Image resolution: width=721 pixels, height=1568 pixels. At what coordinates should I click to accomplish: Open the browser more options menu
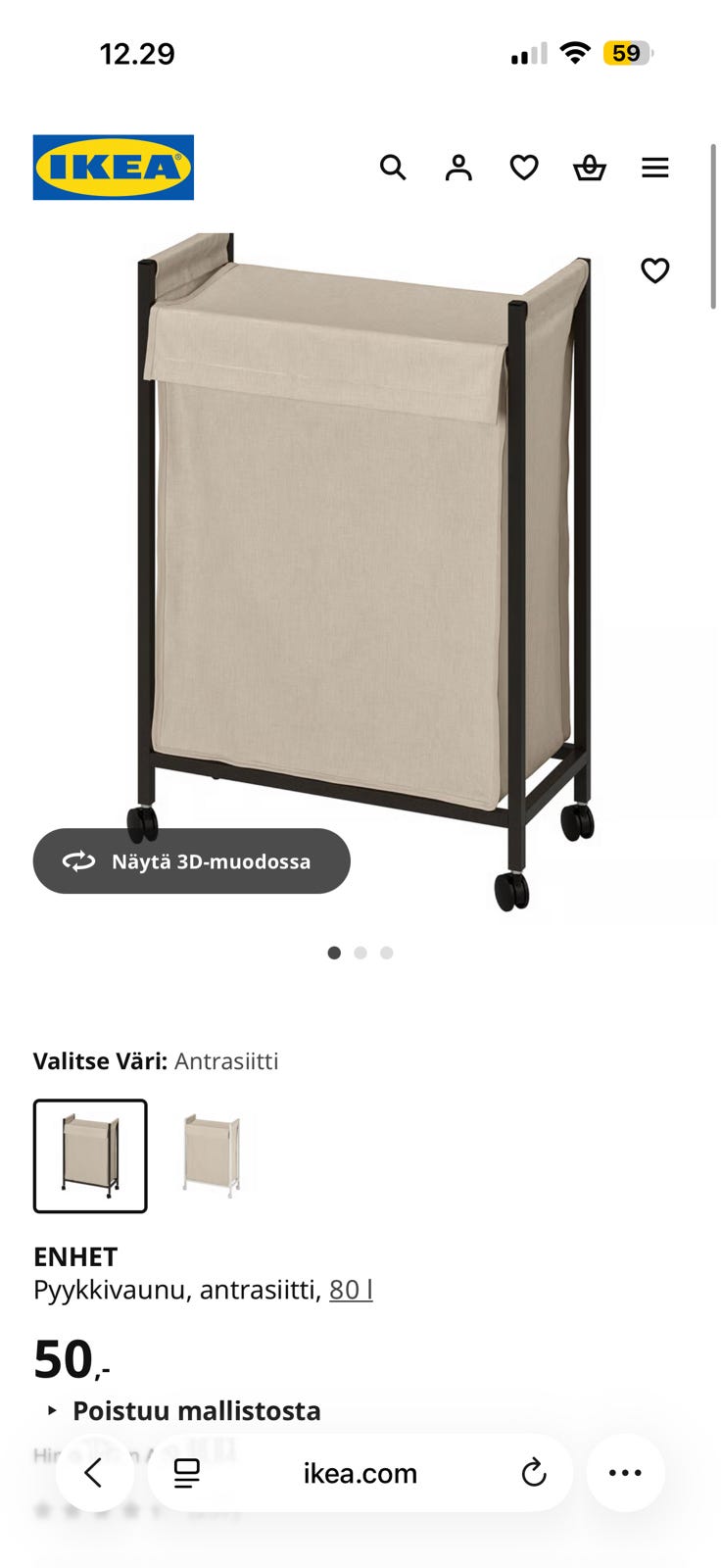click(x=624, y=1472)
